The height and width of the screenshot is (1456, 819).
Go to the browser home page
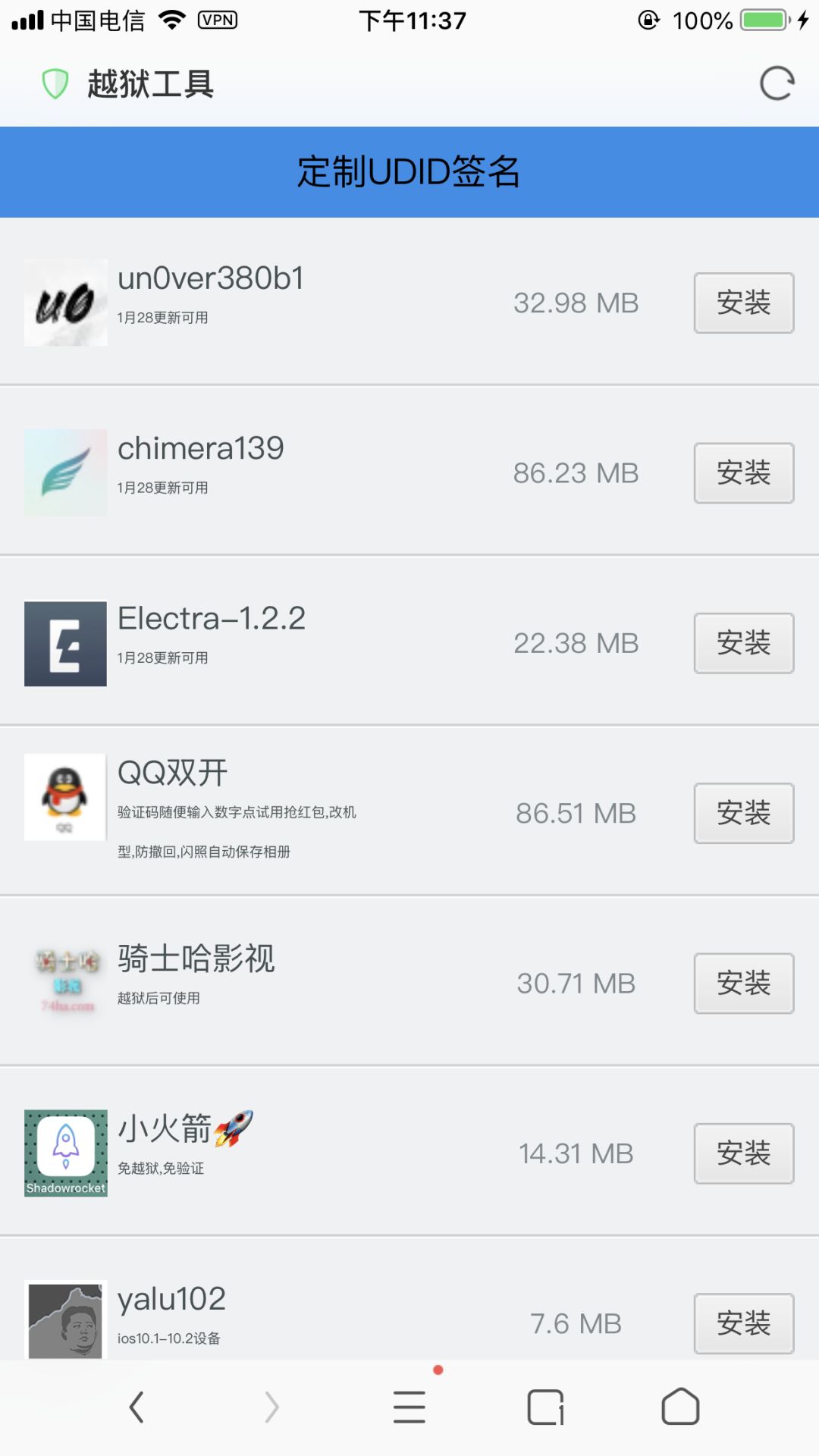pyautogui.click(x=680, y=1407)
